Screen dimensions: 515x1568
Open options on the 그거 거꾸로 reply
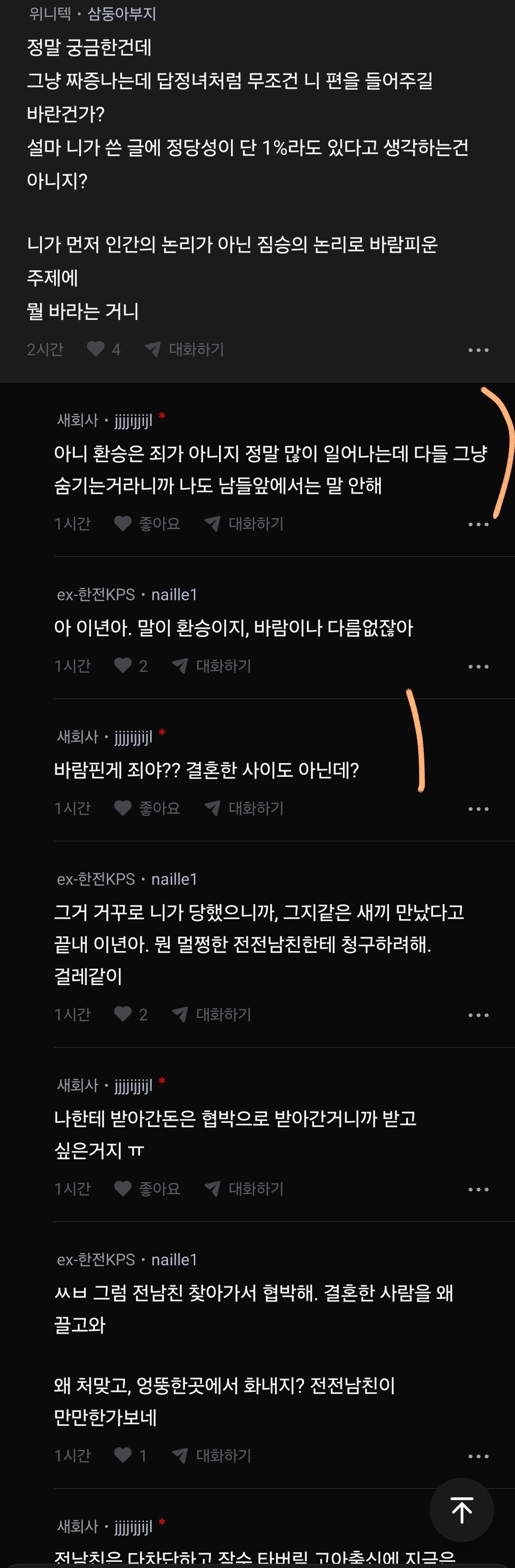(478, 1015)
